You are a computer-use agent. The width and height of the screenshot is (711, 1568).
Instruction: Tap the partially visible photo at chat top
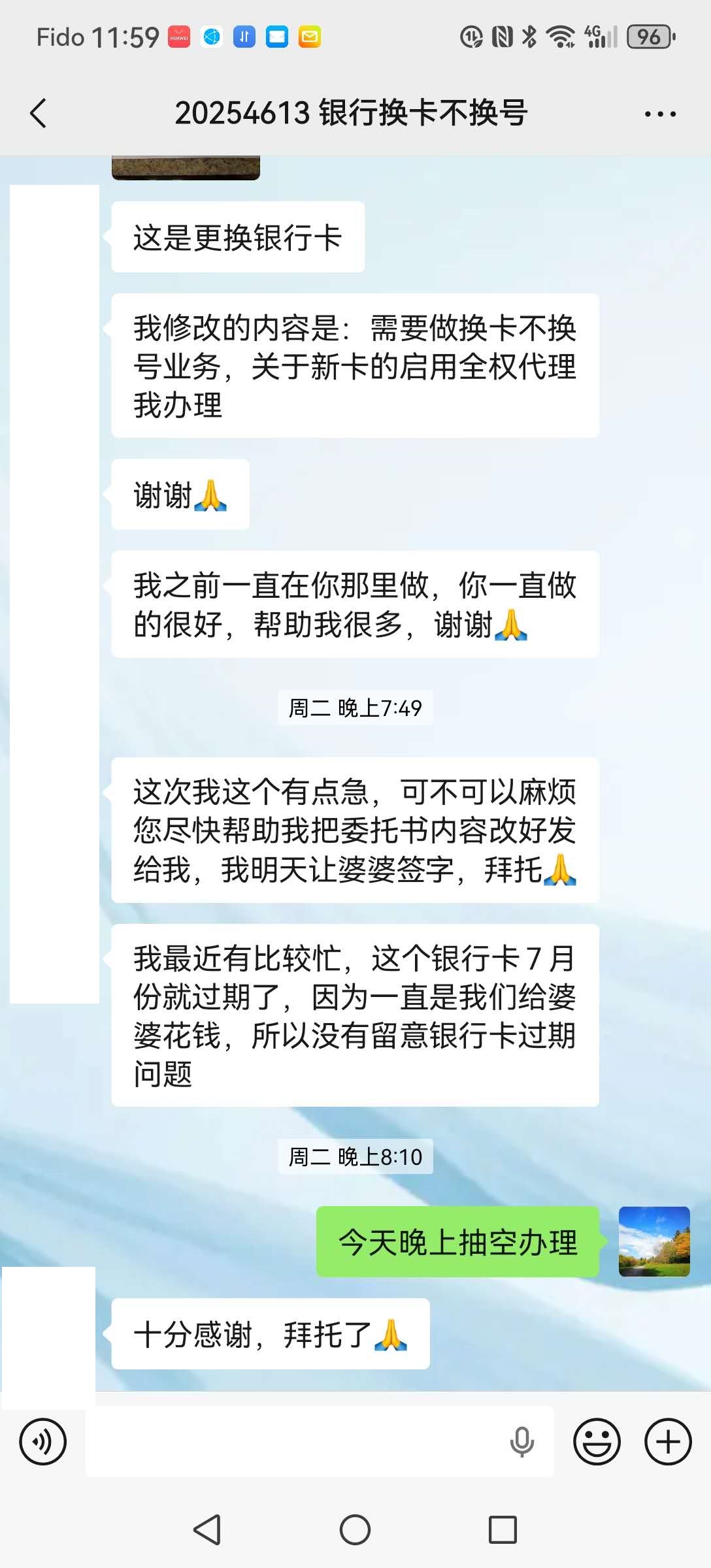pos(186,163)
